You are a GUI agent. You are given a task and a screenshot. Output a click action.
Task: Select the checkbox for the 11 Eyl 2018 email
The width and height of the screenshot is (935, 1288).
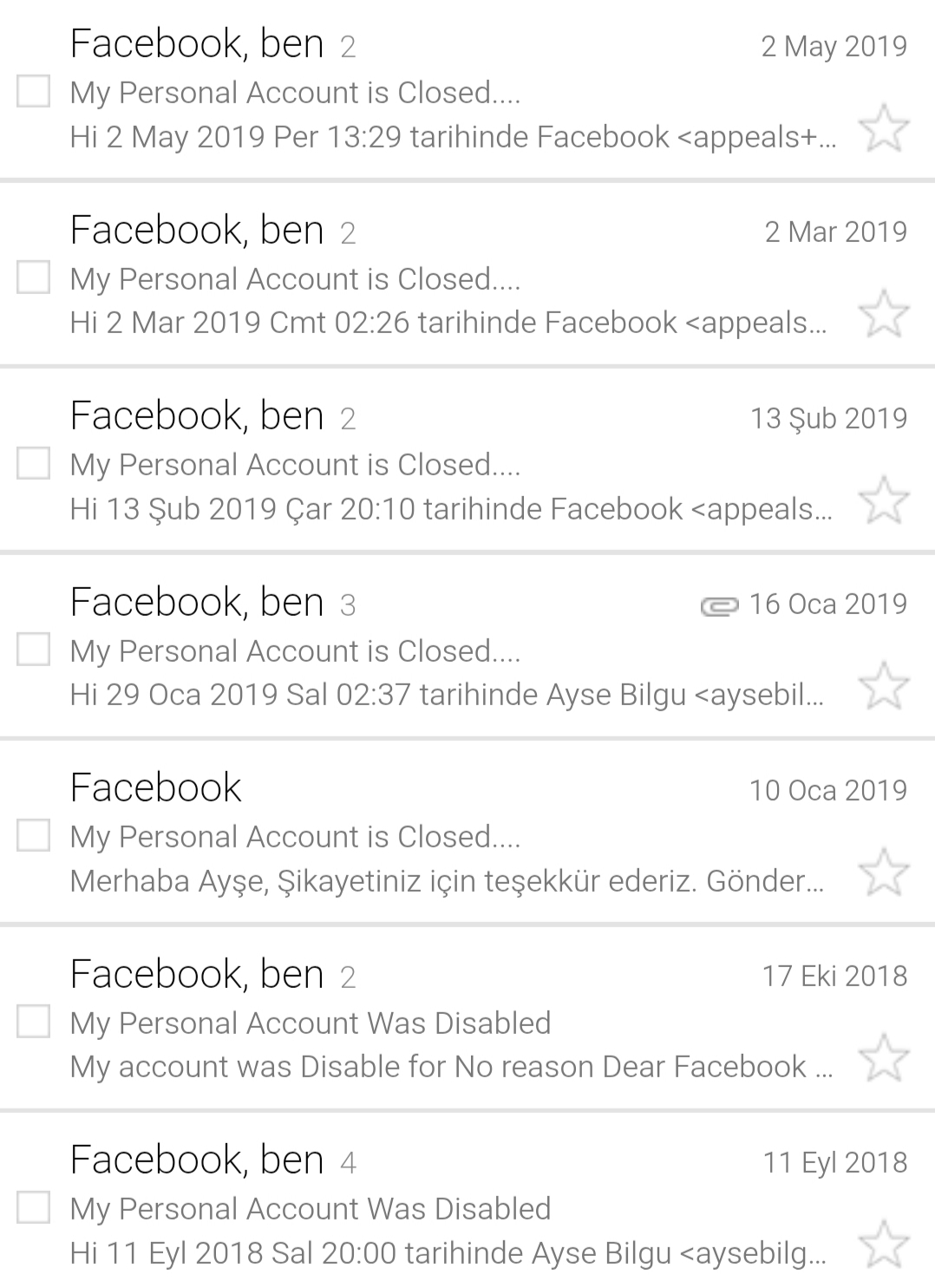coord(33,1207)
